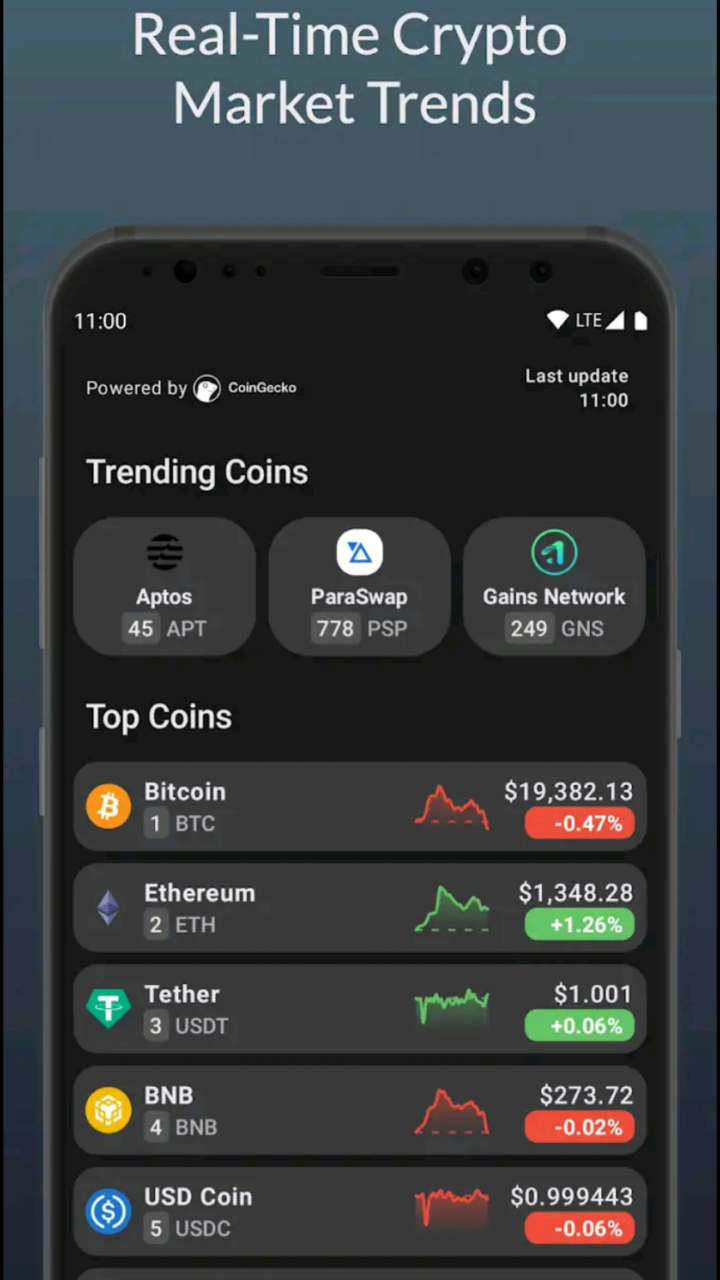
Task: Select the Ethereum diamond icon
Action: 108,908
